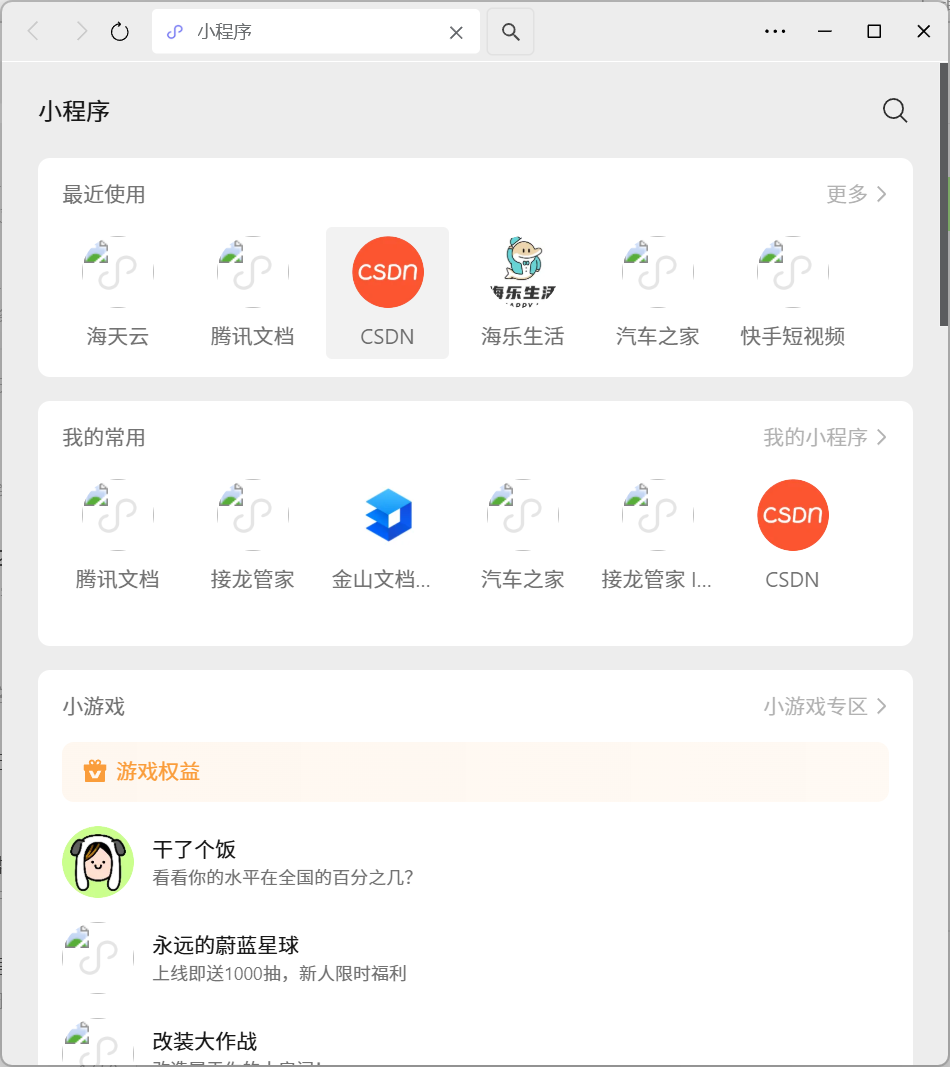950x1067 pixels.
Task: Reload the page with the refresh icon
Action: coord(120,32)
